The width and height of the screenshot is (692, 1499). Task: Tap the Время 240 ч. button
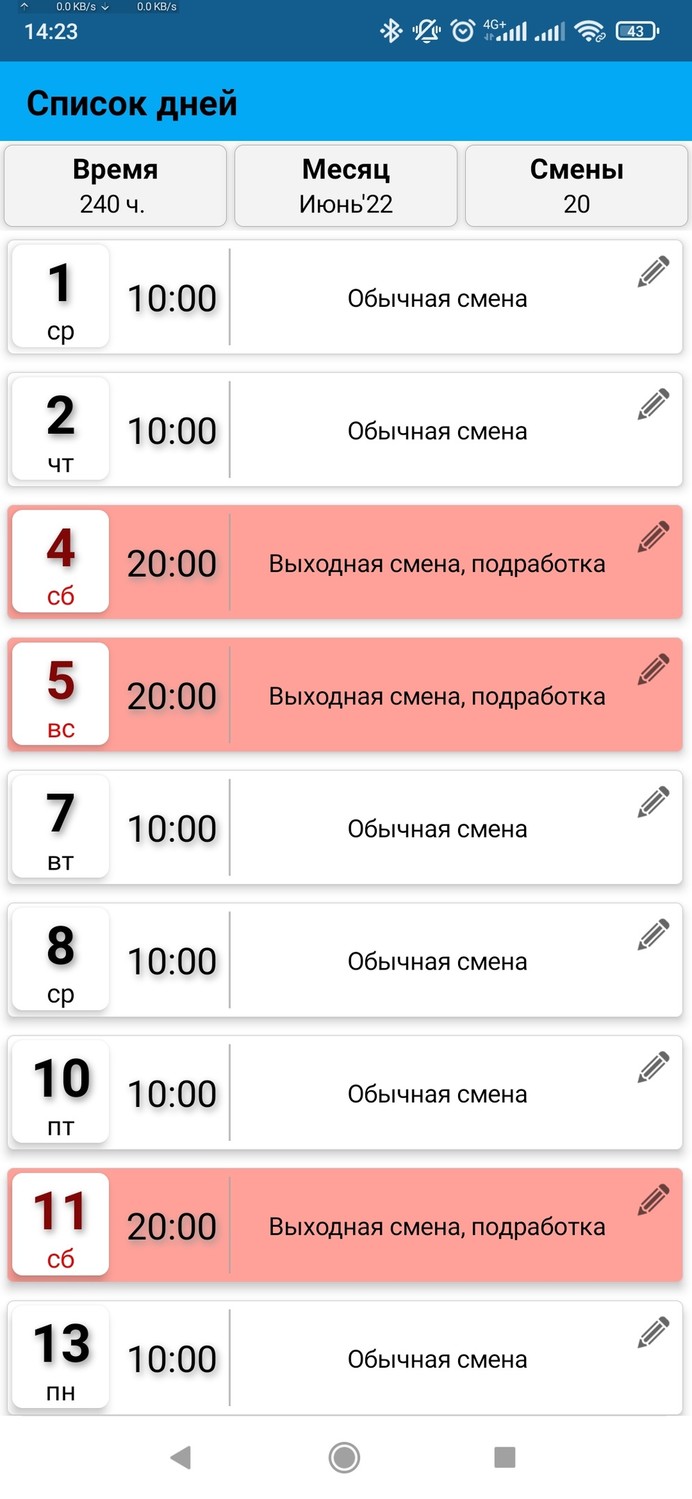tap(115, 186)
